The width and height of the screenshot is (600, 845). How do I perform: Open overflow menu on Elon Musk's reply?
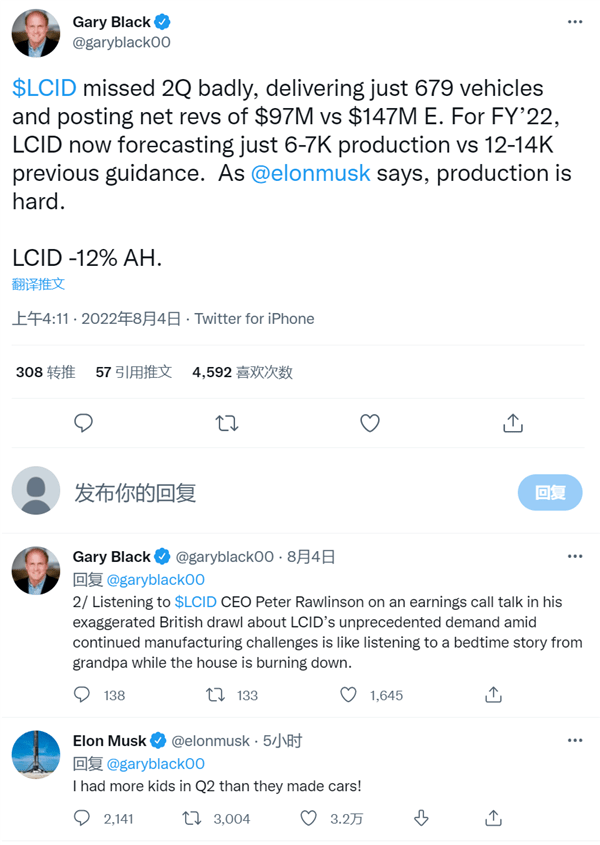[x=574, y=741]
